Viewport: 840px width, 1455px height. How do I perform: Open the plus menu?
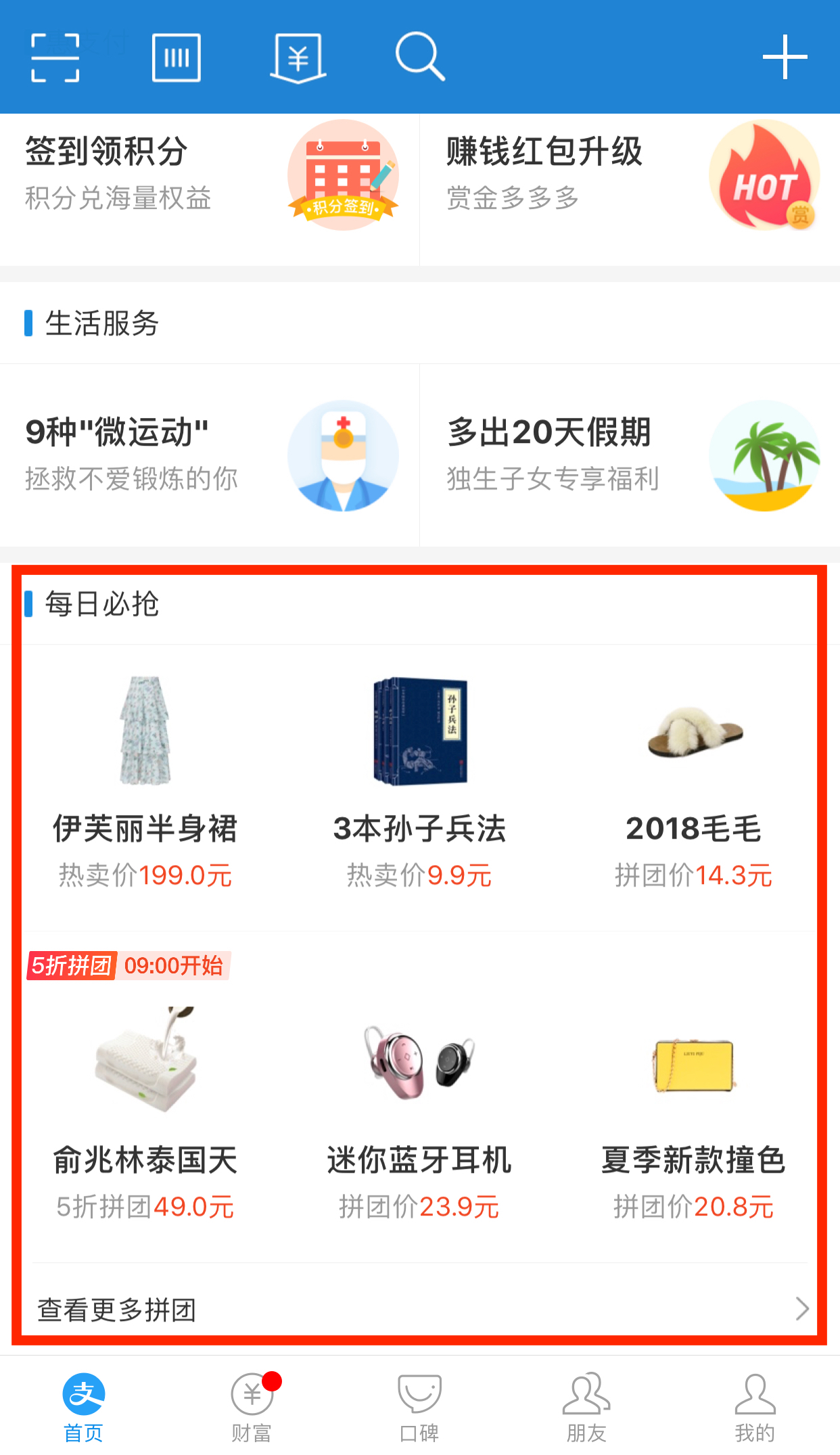point(785,57)
